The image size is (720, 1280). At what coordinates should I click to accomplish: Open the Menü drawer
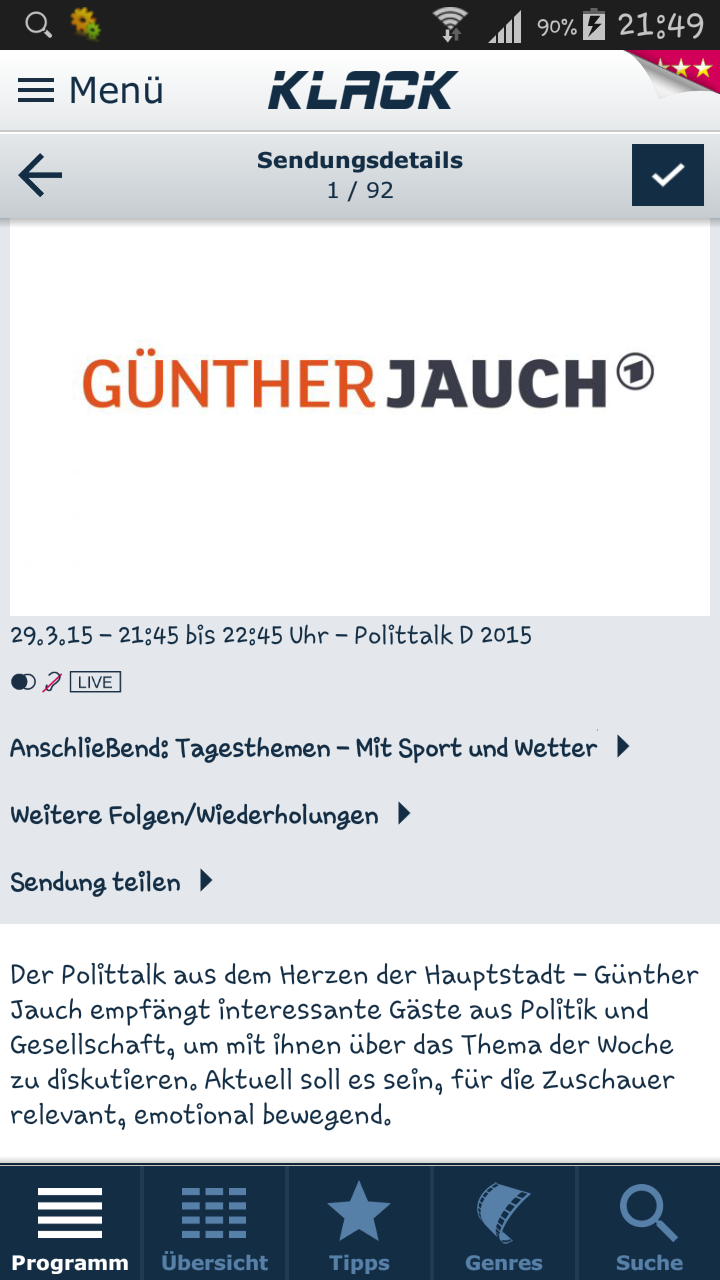click(90, 91)
